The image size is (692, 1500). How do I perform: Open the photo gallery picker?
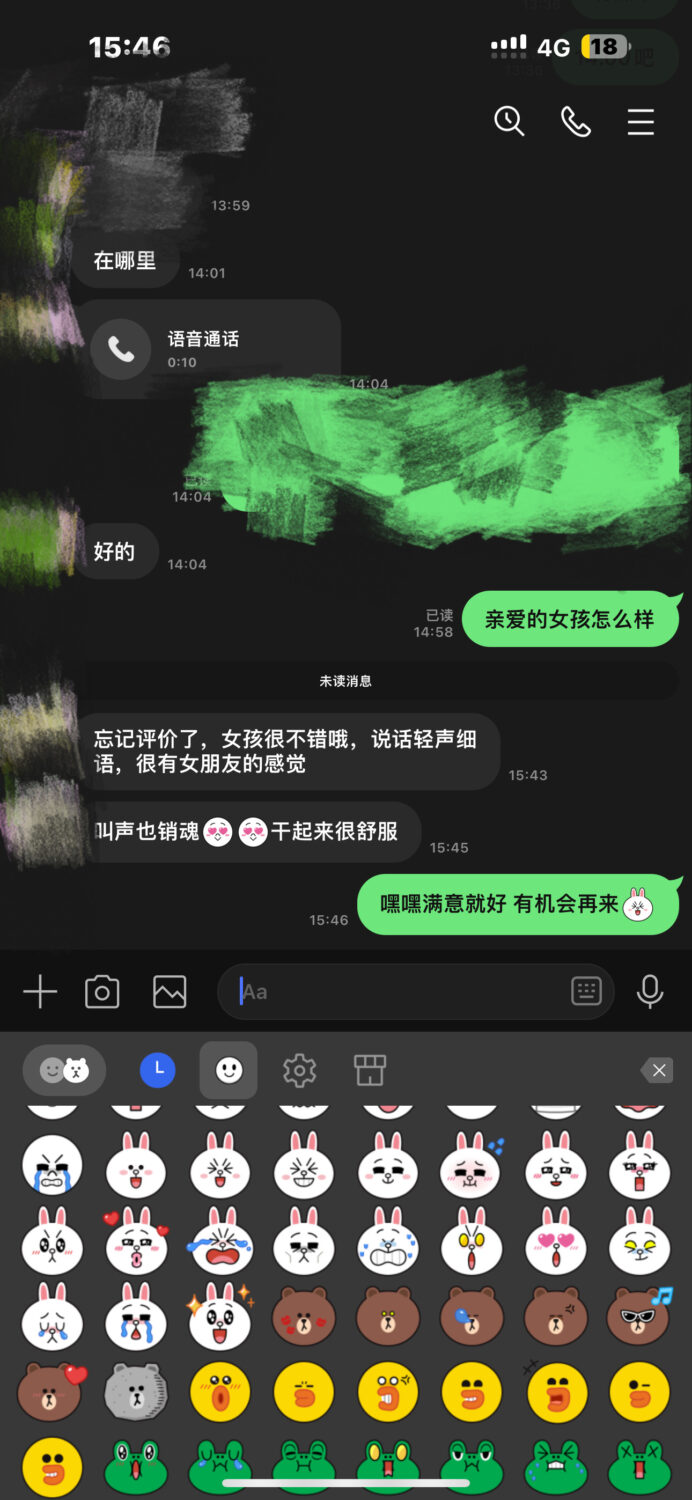[x=169, y=992]
